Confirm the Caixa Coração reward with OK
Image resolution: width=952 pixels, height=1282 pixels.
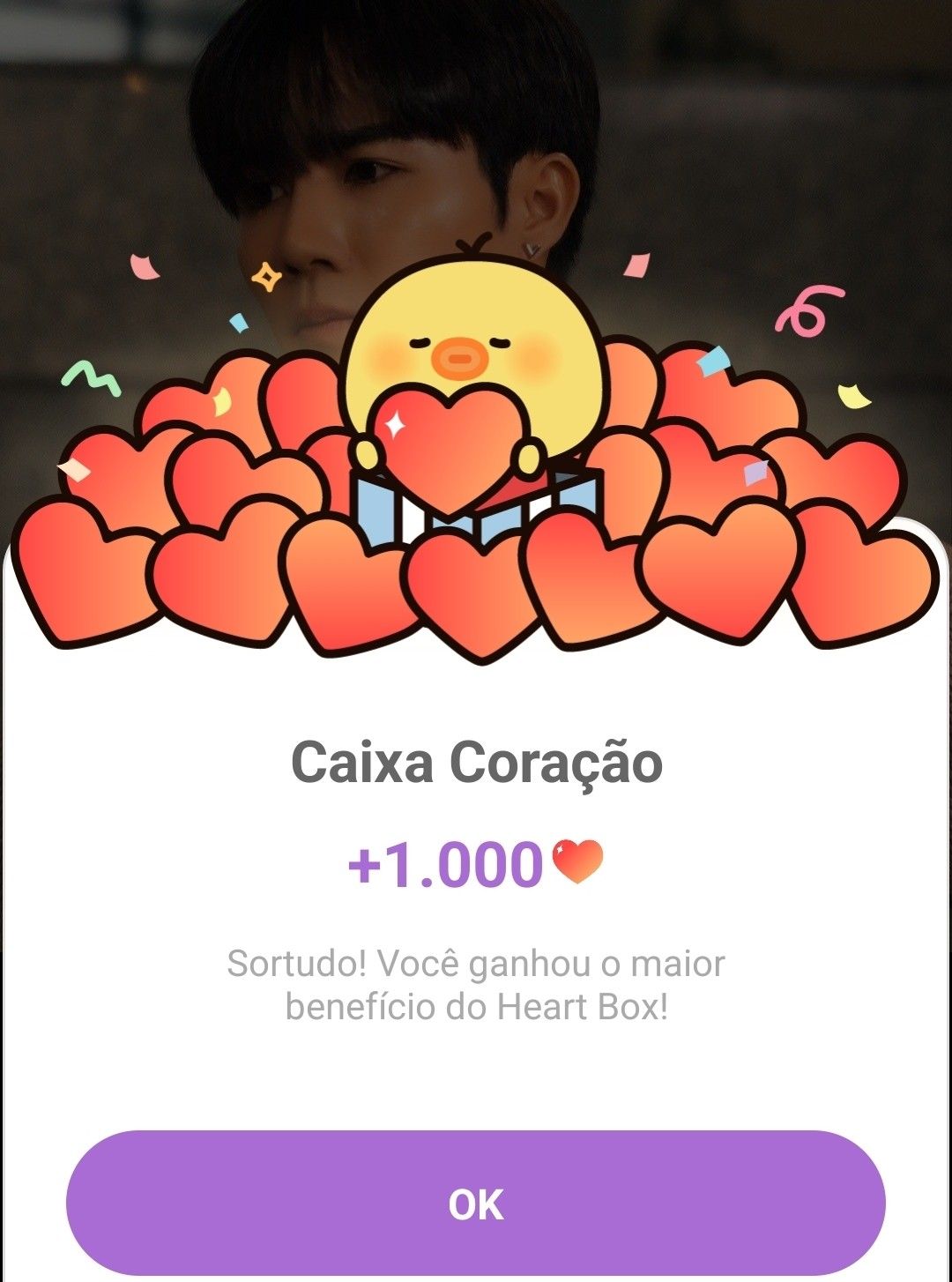point(476,1204)
